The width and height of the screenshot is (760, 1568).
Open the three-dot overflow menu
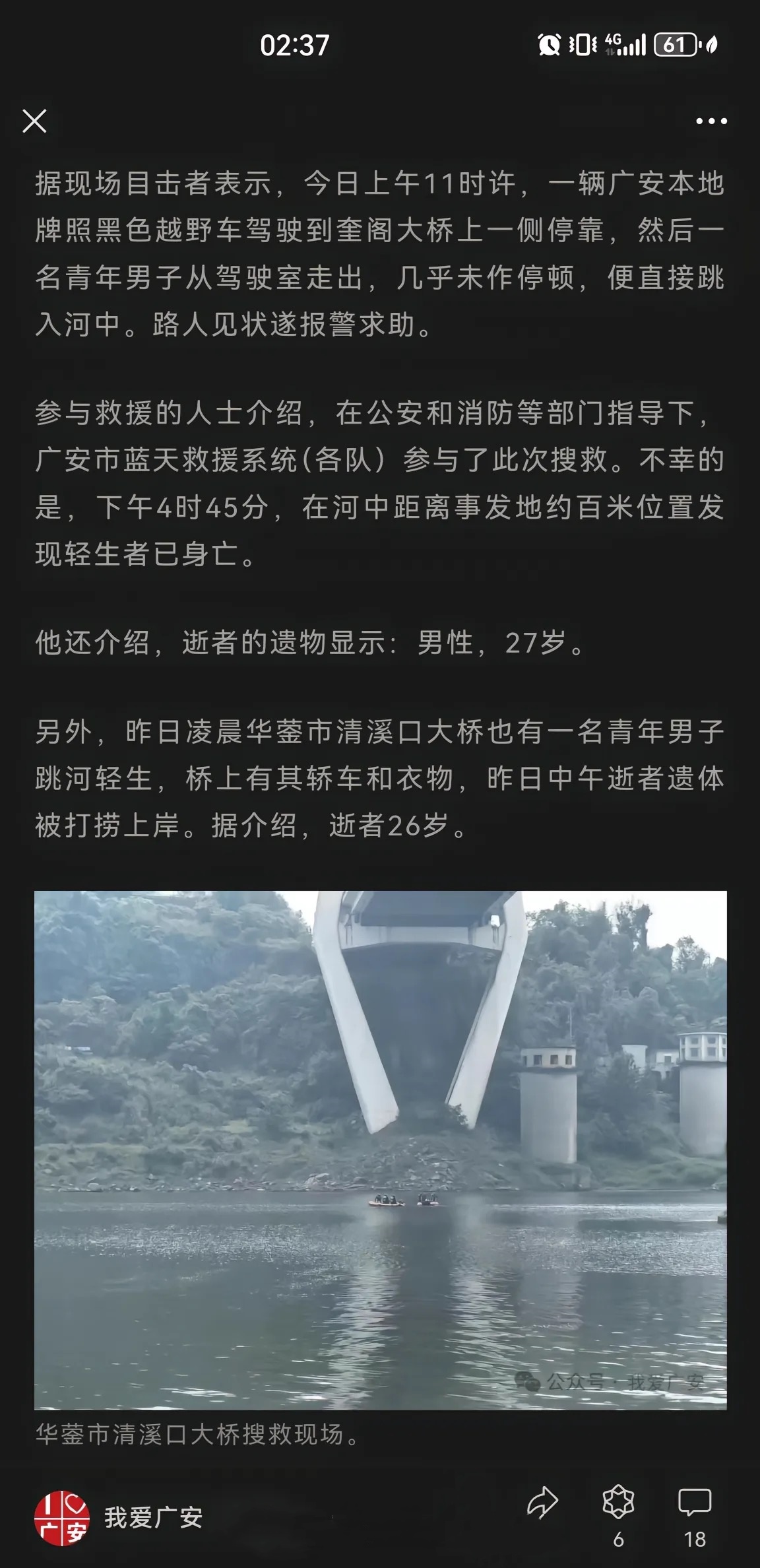point(711,121)
